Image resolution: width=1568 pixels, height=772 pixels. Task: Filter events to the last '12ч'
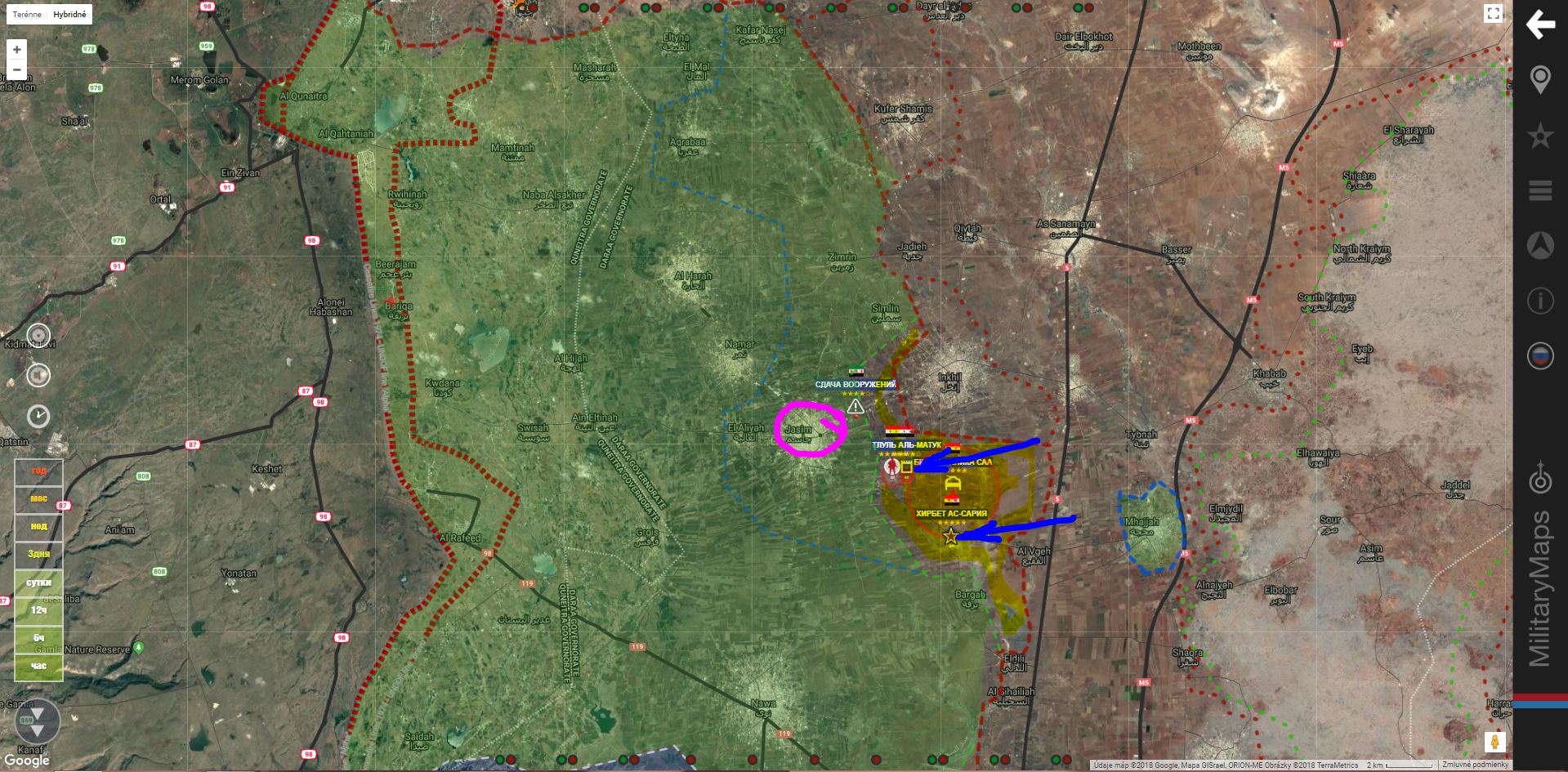click(x=38, y=610)
